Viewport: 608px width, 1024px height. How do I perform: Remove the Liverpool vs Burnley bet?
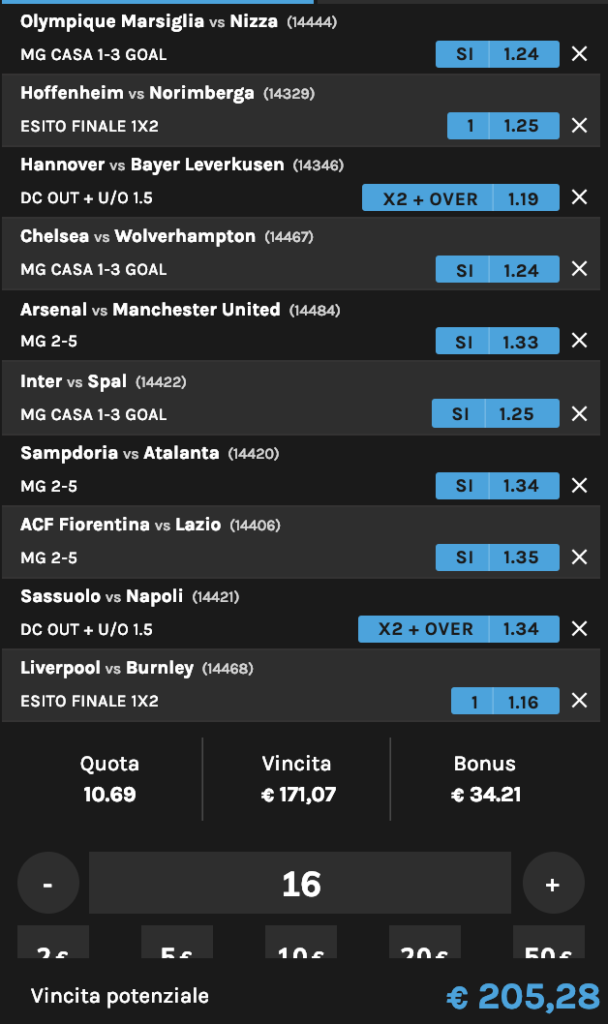(579, 701)
